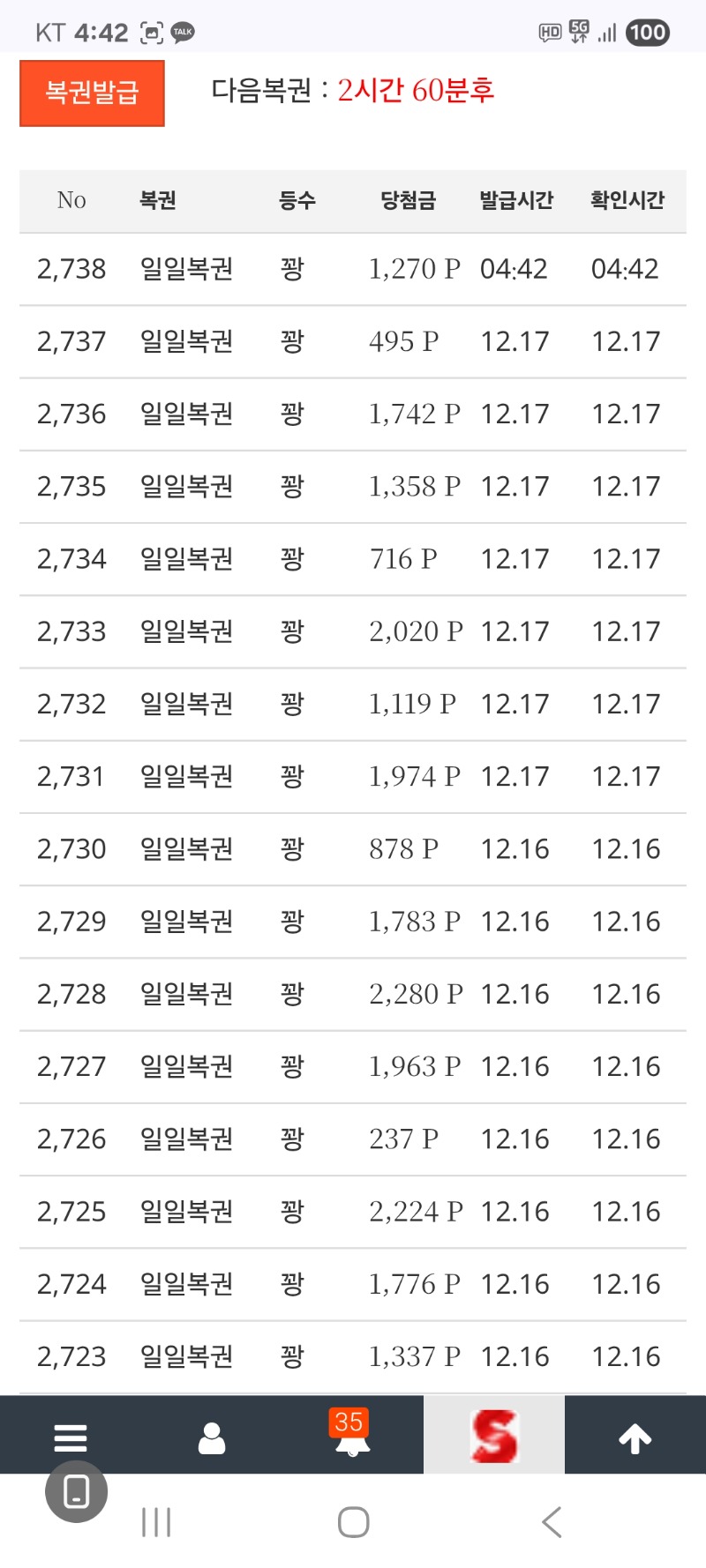Jump to top with the up arrow
Screen dimensions: 706x1568
pos(635,1437)
